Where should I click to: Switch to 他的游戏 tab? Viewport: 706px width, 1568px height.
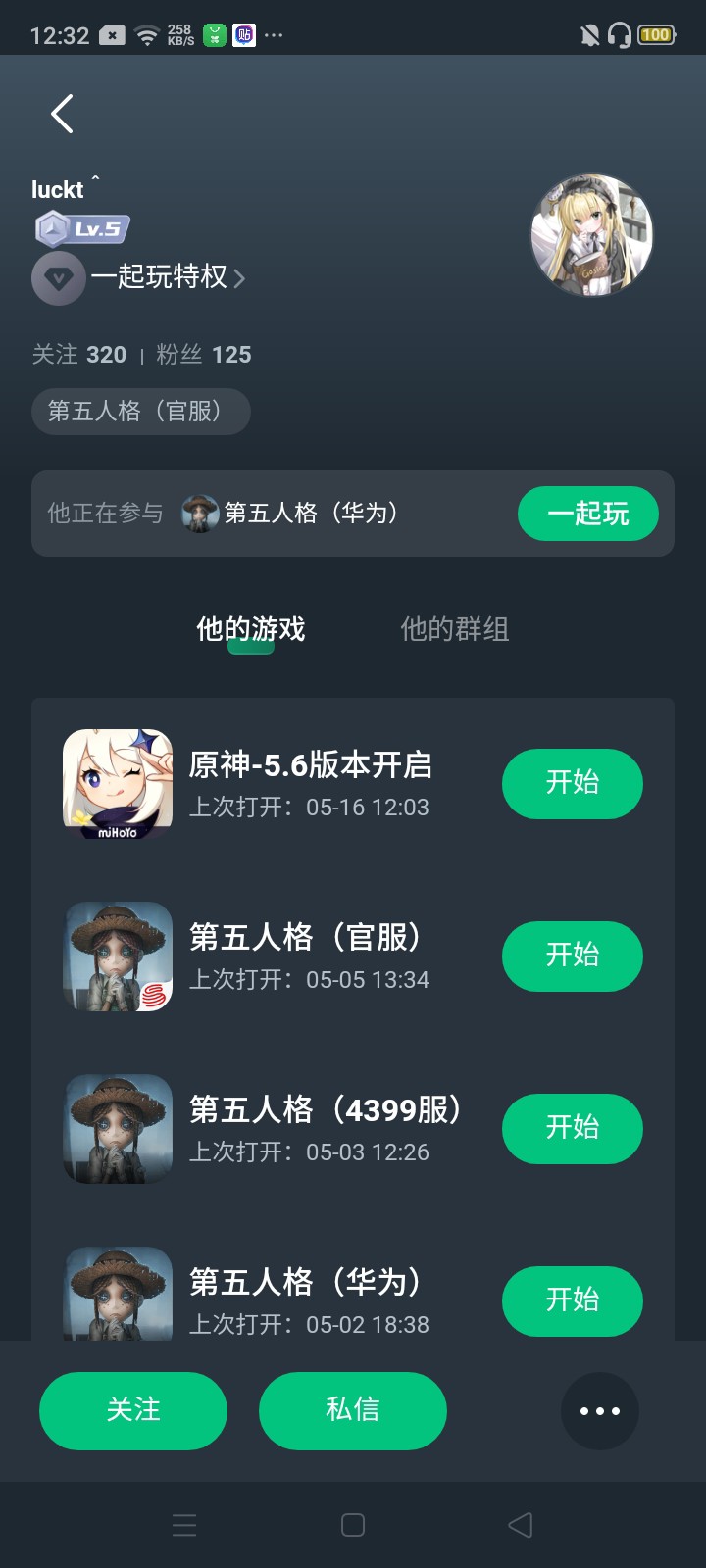coord(251,629)
